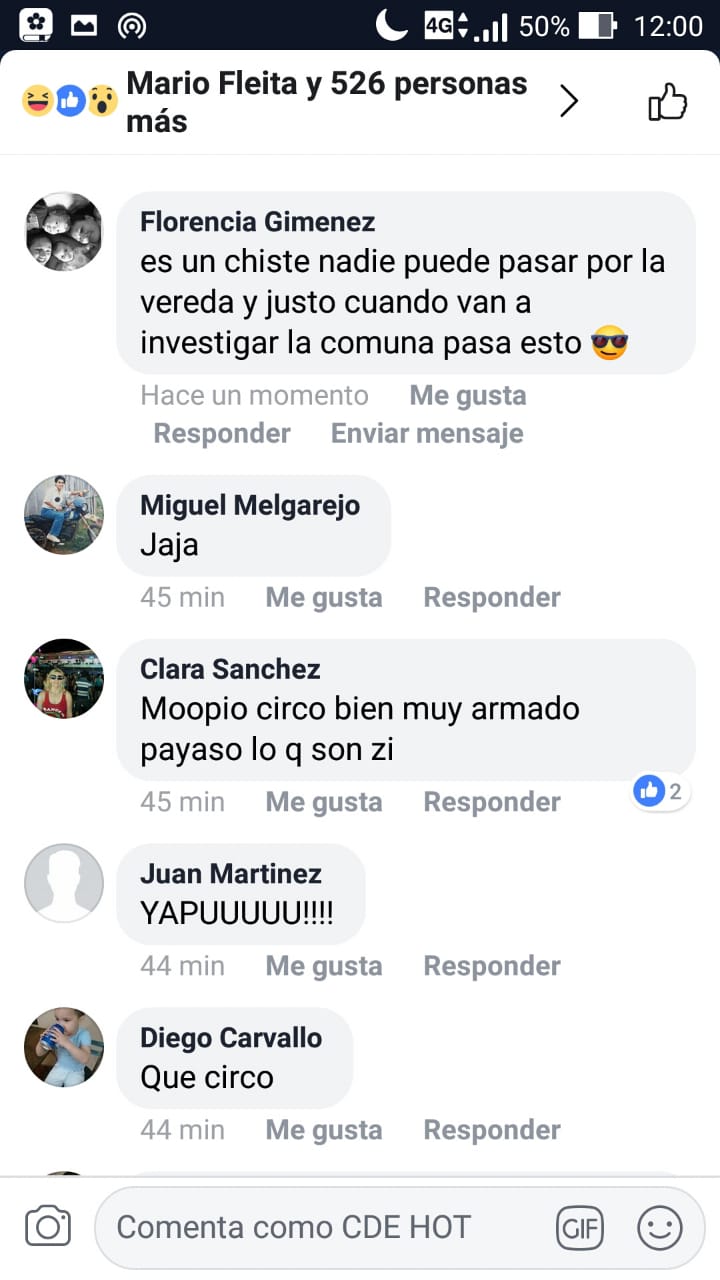Image resolution: width=720 pixels, height=1280 pixels.
Task: Open Clara Sanchez's profile picture
Action: pos(64,678)
